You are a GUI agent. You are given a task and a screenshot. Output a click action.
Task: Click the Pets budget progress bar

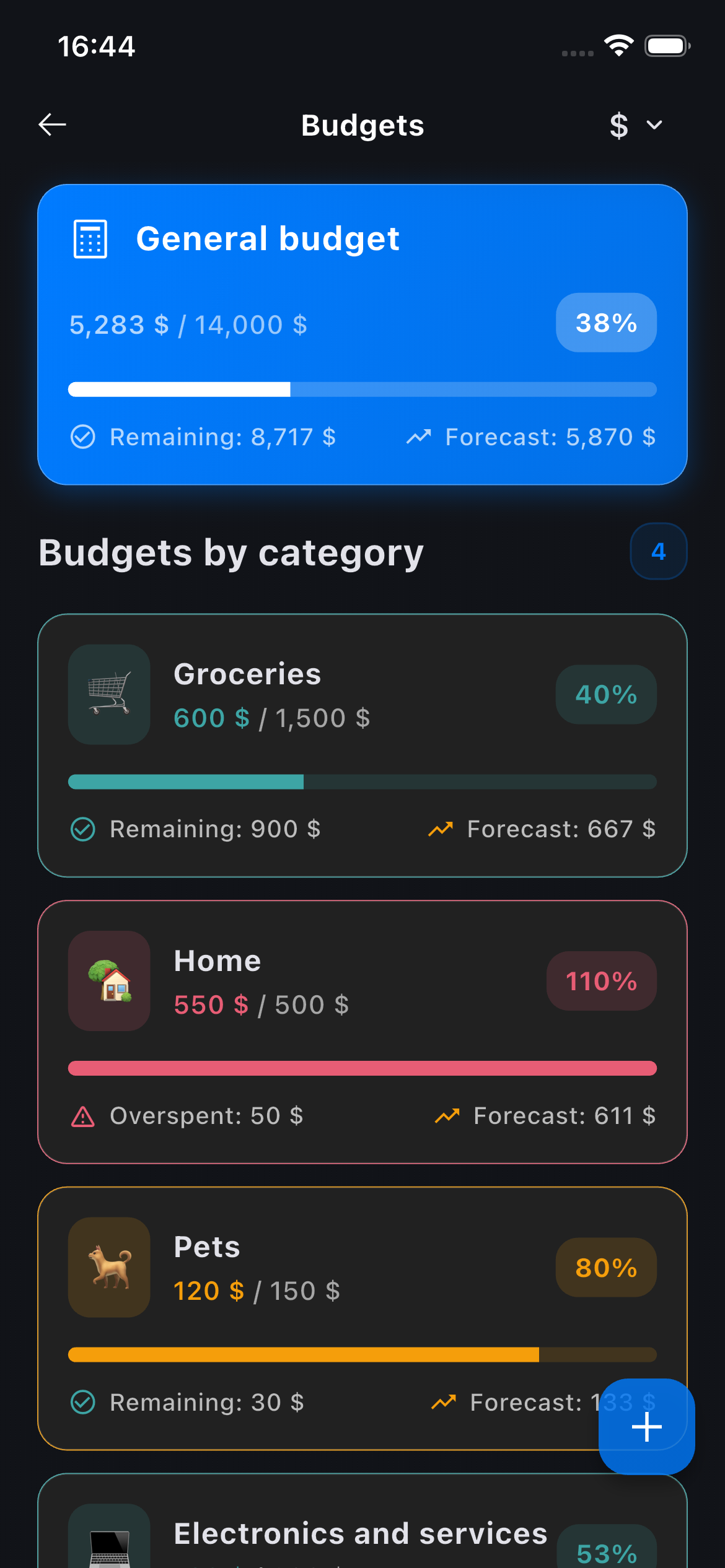pyautogui.click(x=362, y=1355)
